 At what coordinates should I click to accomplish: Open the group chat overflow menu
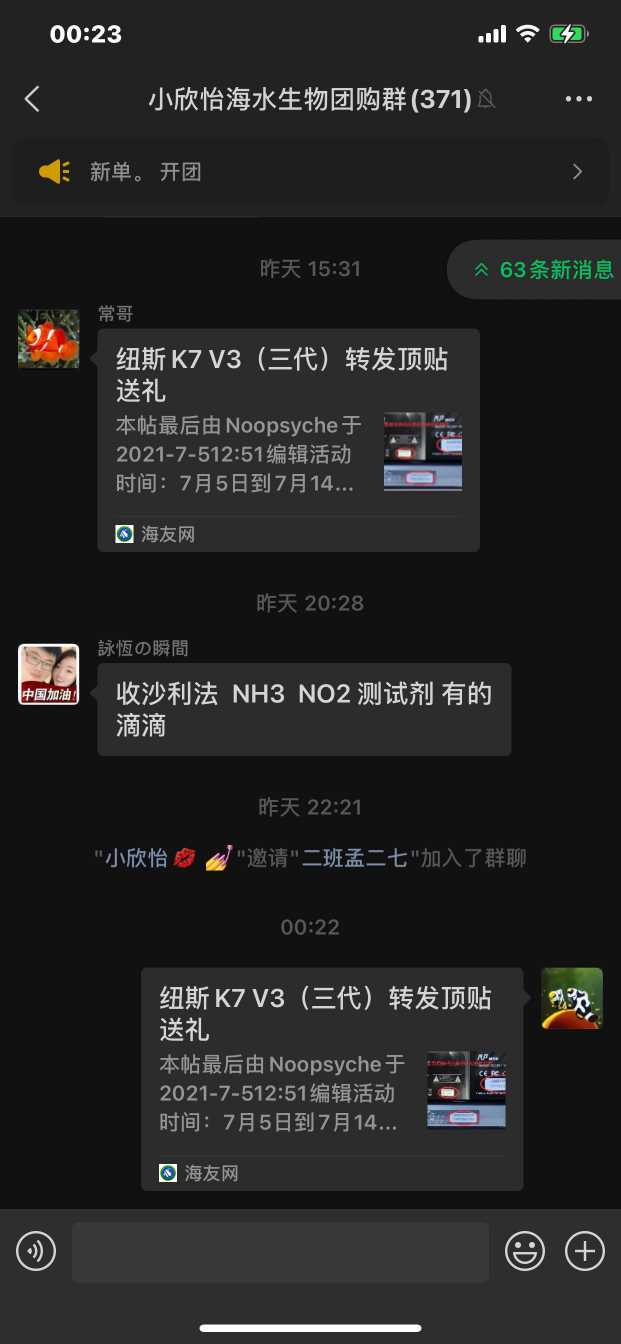579,98
